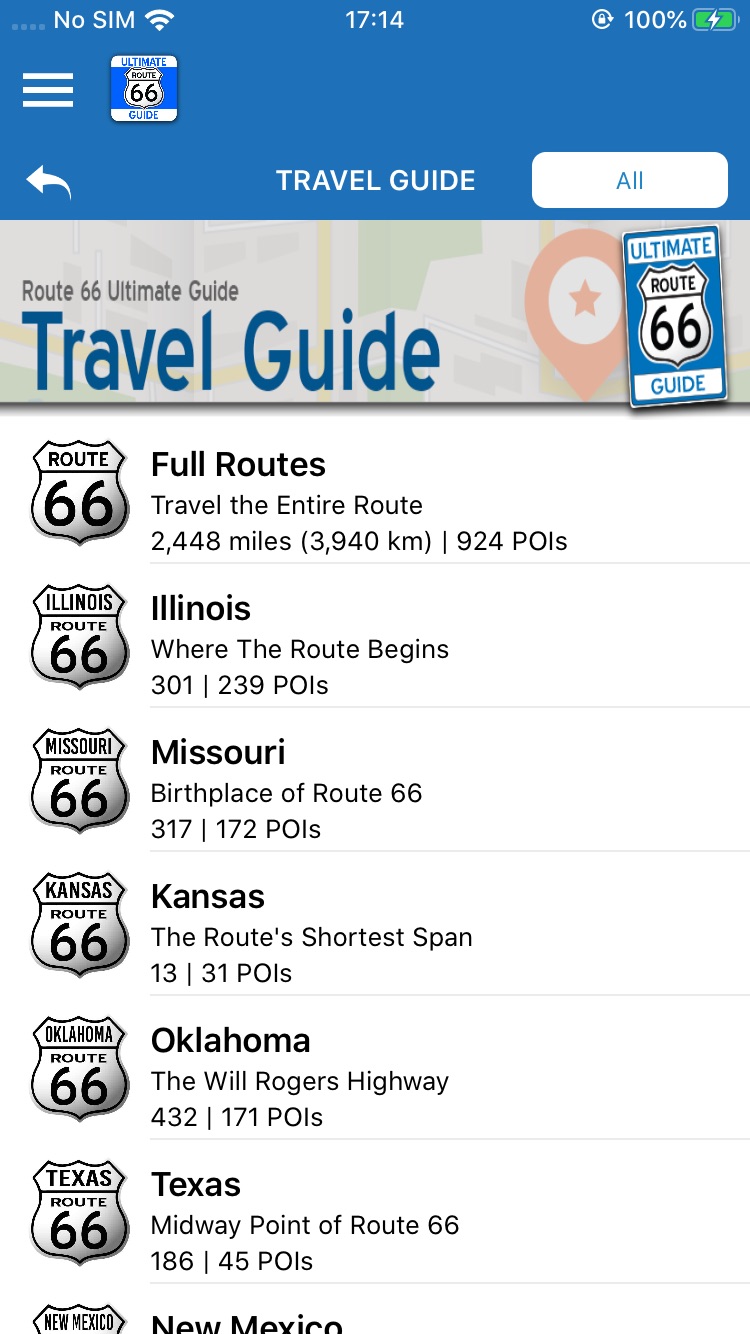The width and height of the screenshot is (750, 1334).
Task: Open the All filter dropdown
Action: click(x=629, y=180)
